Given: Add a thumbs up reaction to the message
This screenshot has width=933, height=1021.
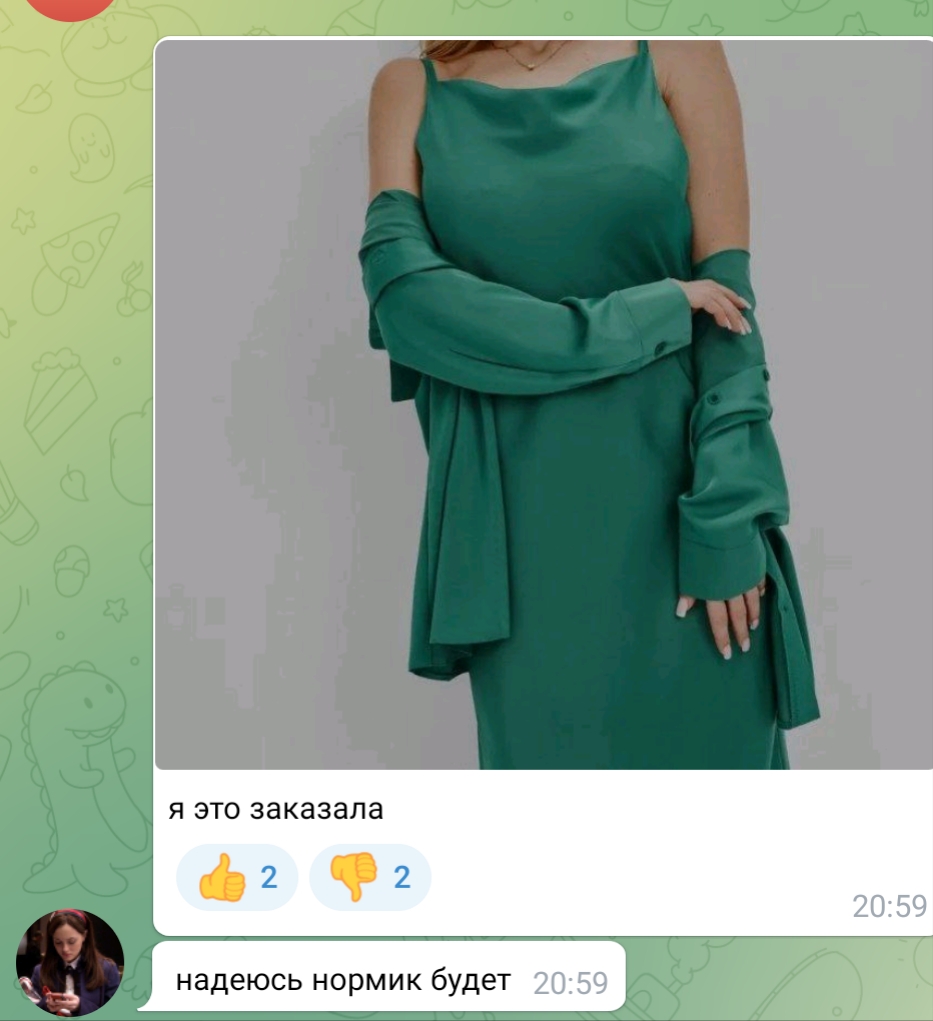Looking at the screenshot, I should [x=237, y=877].
